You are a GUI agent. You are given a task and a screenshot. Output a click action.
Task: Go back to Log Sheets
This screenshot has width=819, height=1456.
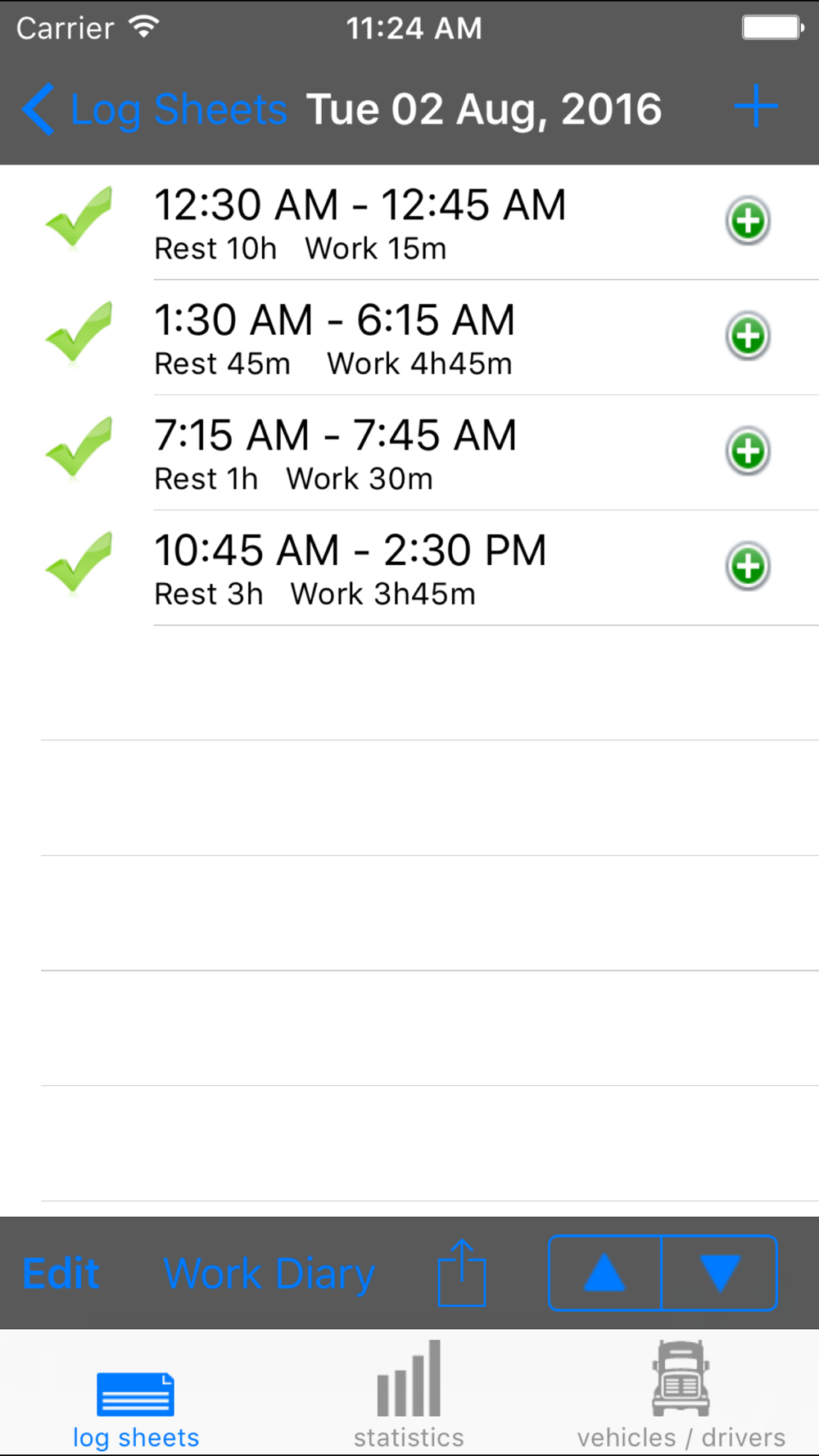pos(156,109)
